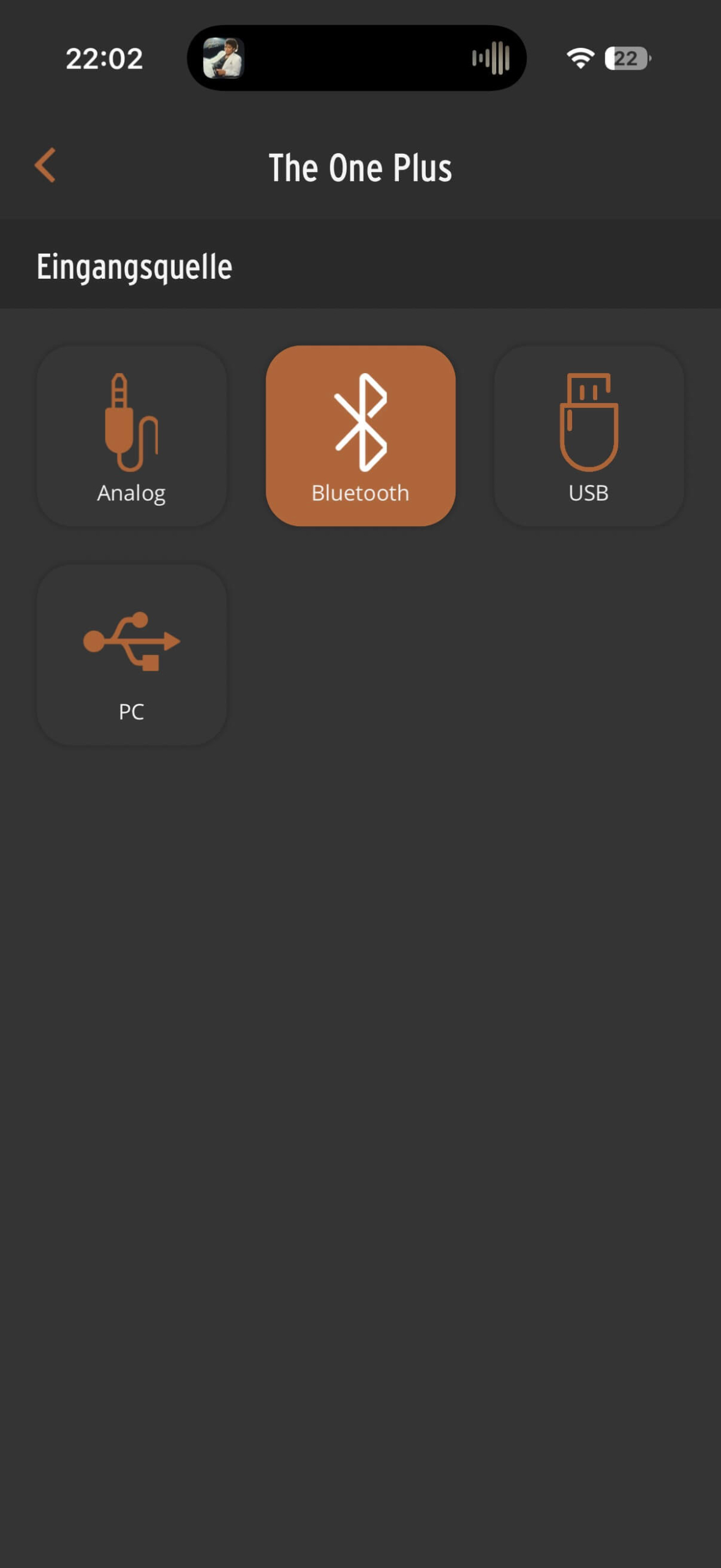Switch input to USB
This screenshot has width=721, height=1568.
coord(589,435)
